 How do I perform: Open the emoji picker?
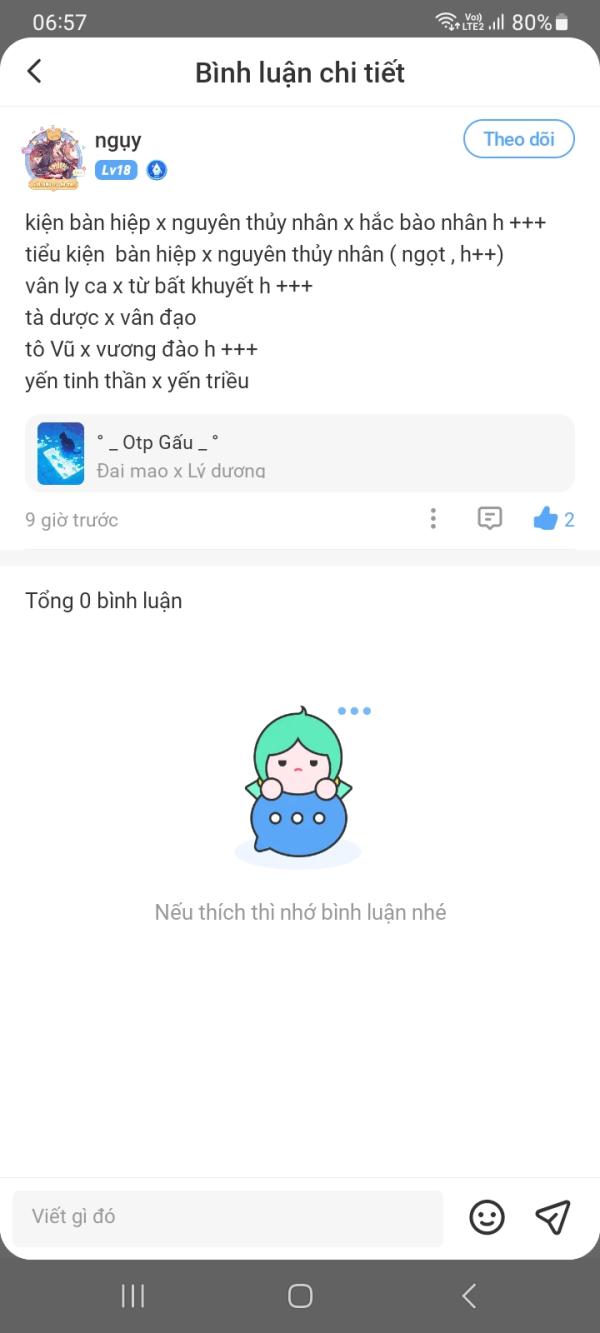pyautogui.click(x=487, y=1217)
